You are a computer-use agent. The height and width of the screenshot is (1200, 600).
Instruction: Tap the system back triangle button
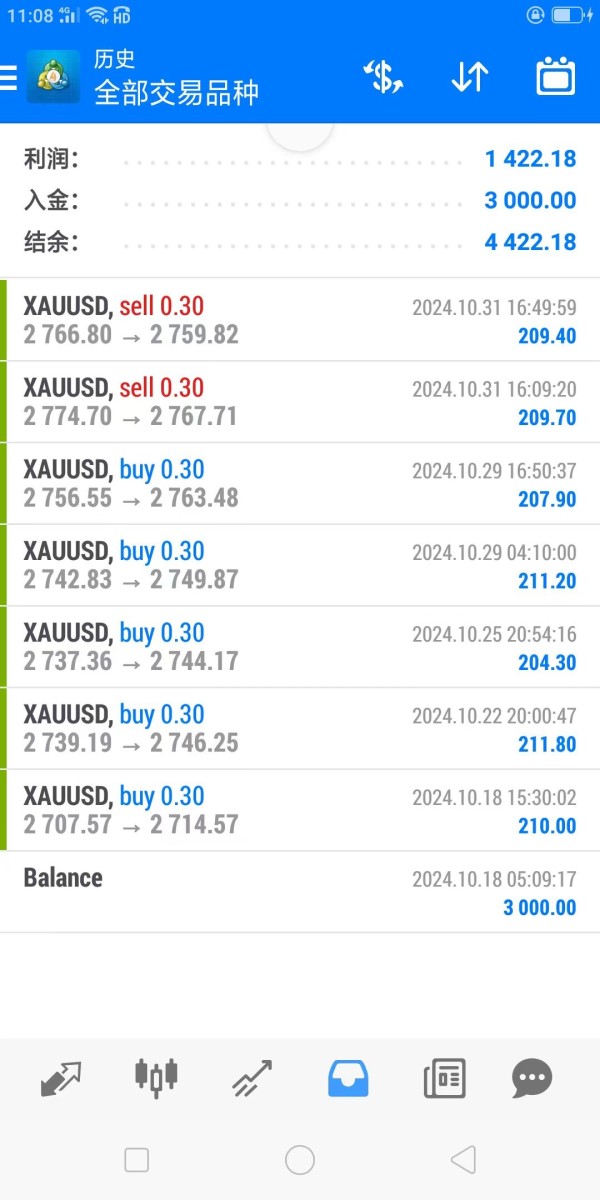[463, 1159]
